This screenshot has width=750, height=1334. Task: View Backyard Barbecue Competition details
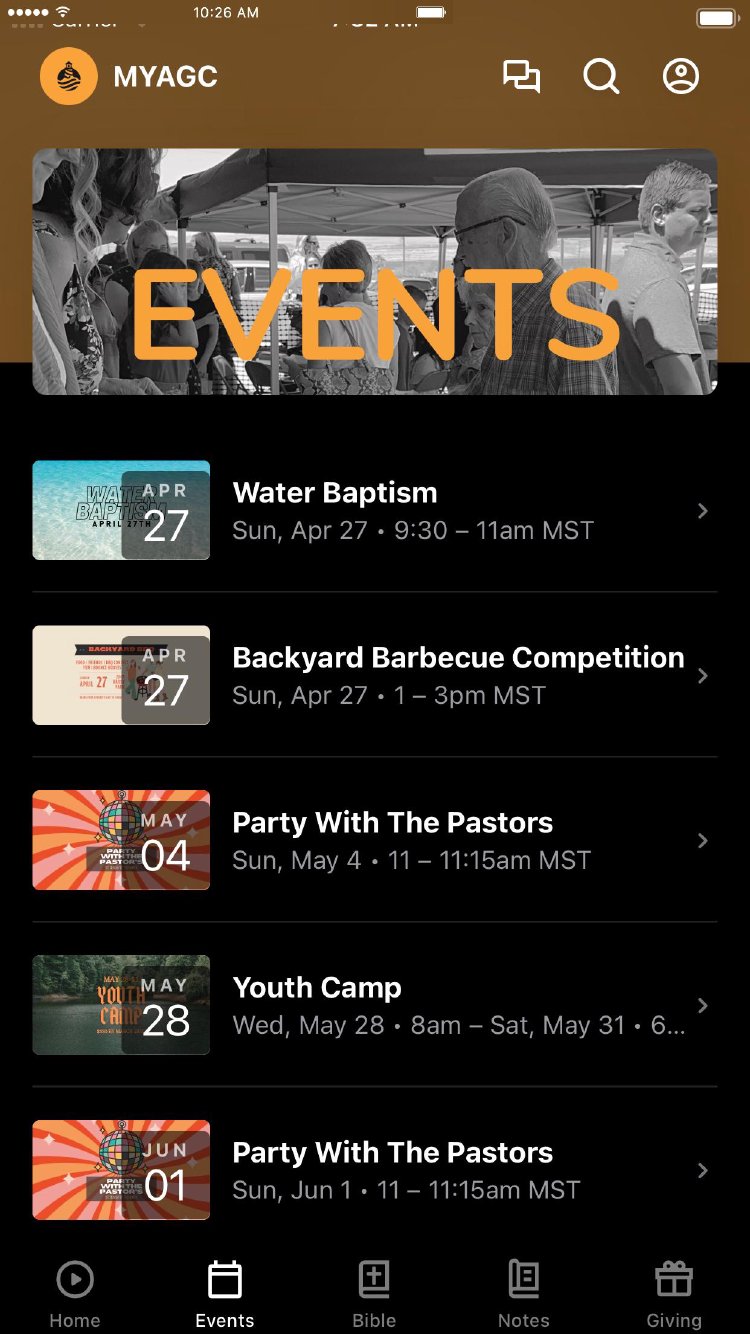point(374,675)
